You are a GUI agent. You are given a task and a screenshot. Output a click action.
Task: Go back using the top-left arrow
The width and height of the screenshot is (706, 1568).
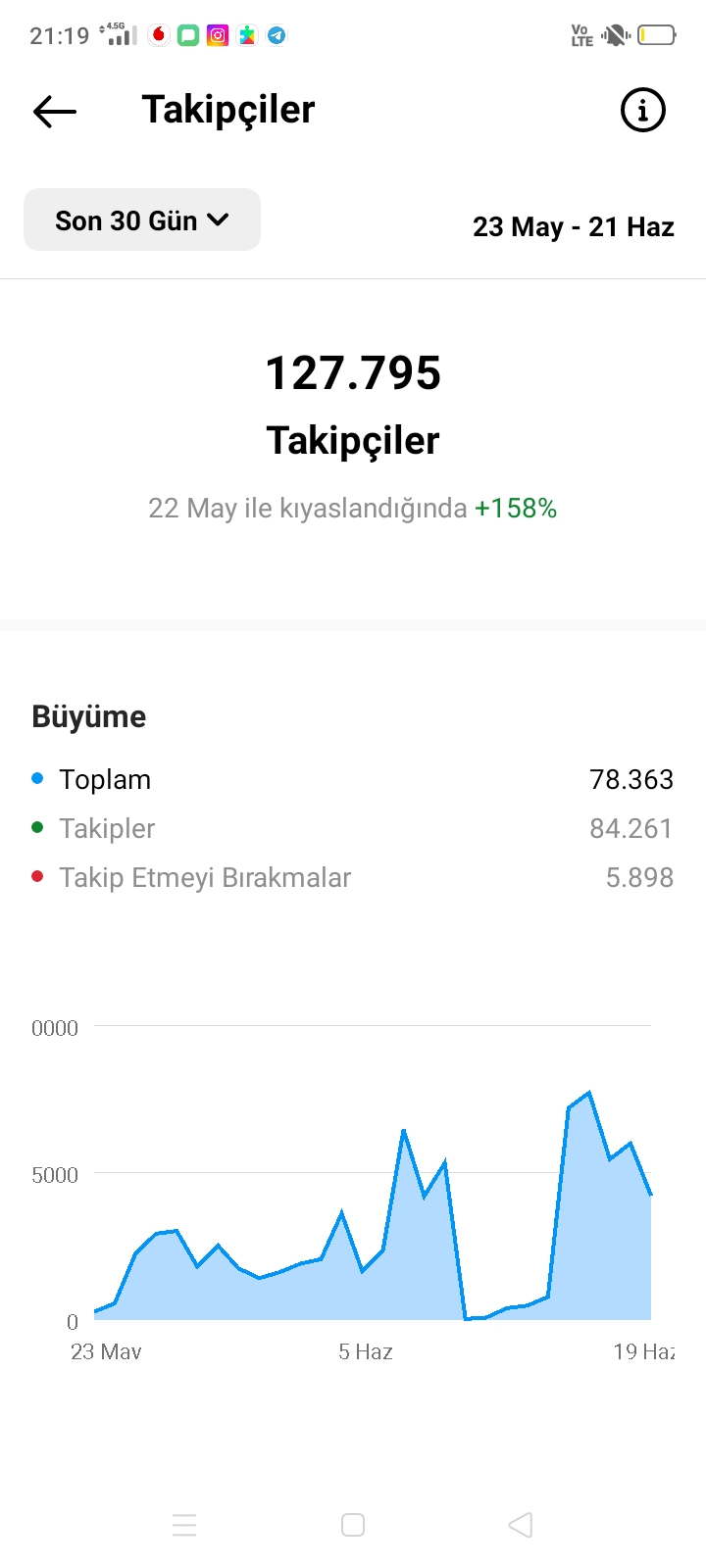coord(55,112)
